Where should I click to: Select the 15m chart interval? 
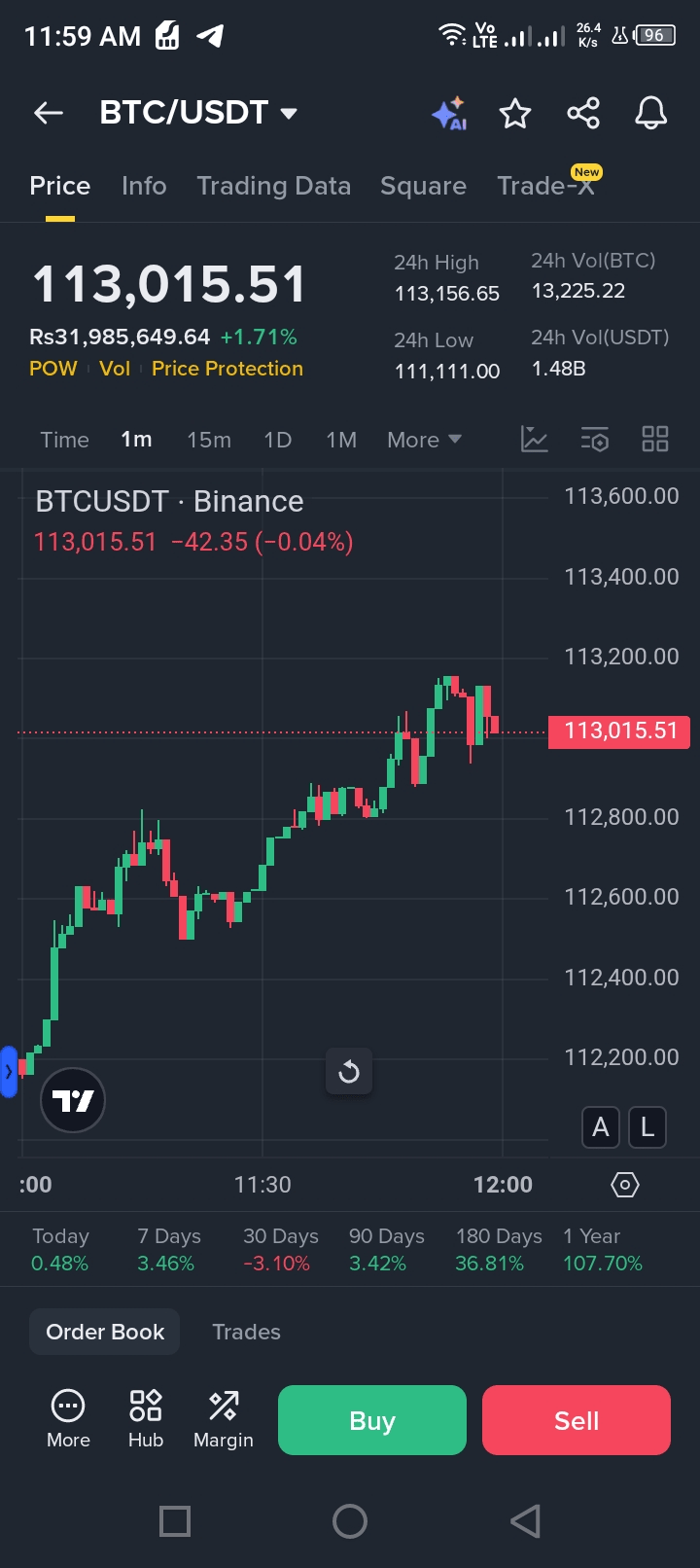click(x=209, y=440)
